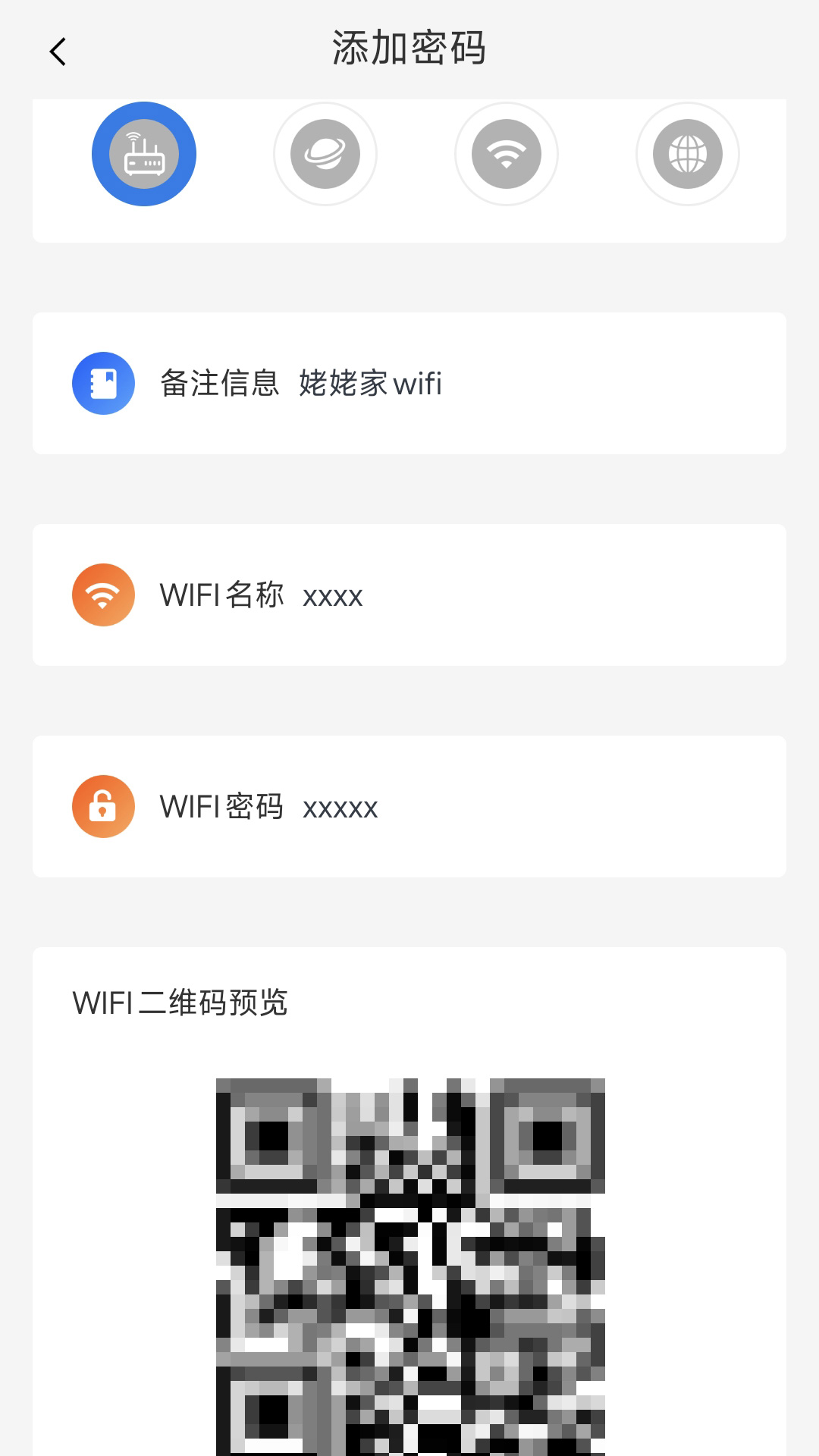Open the 备注信息 remark entry
This screenshot has height=1456, width=819.
point(409,383)
